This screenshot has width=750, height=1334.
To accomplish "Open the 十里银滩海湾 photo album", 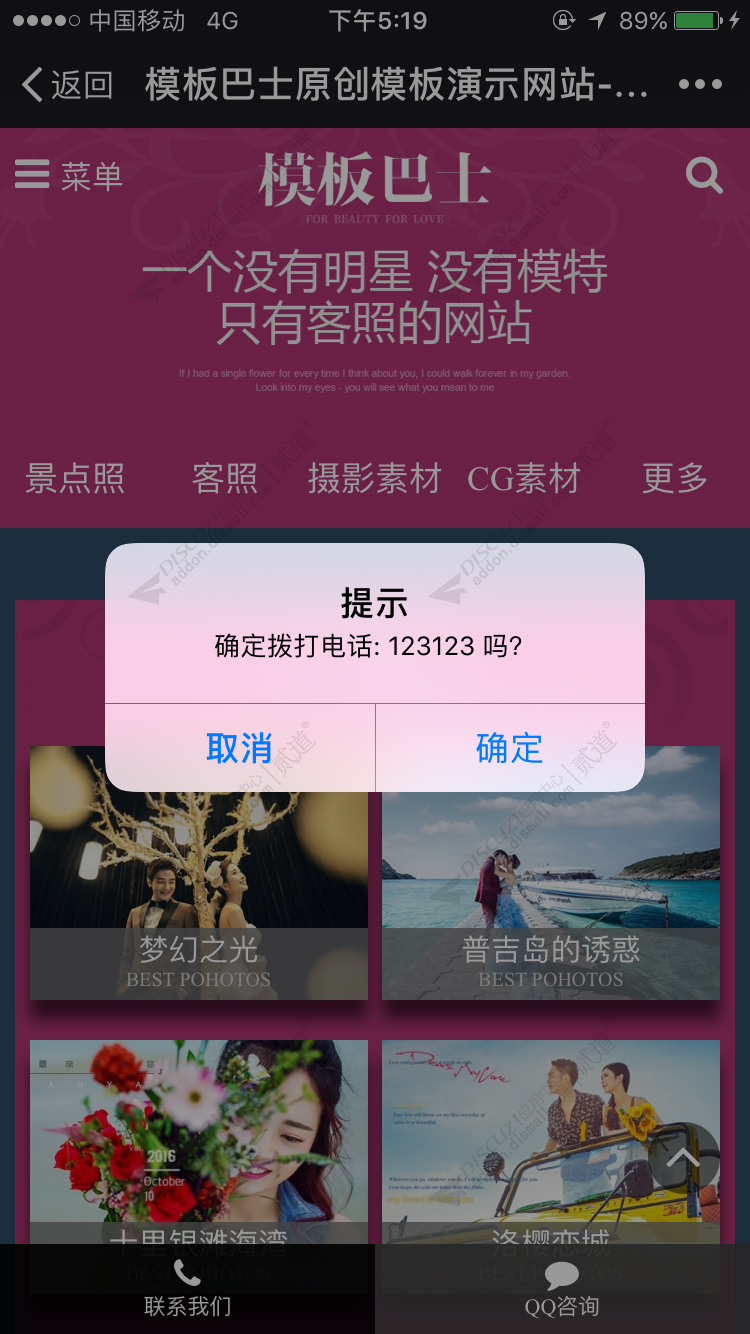I will (x=198, y=1140).
